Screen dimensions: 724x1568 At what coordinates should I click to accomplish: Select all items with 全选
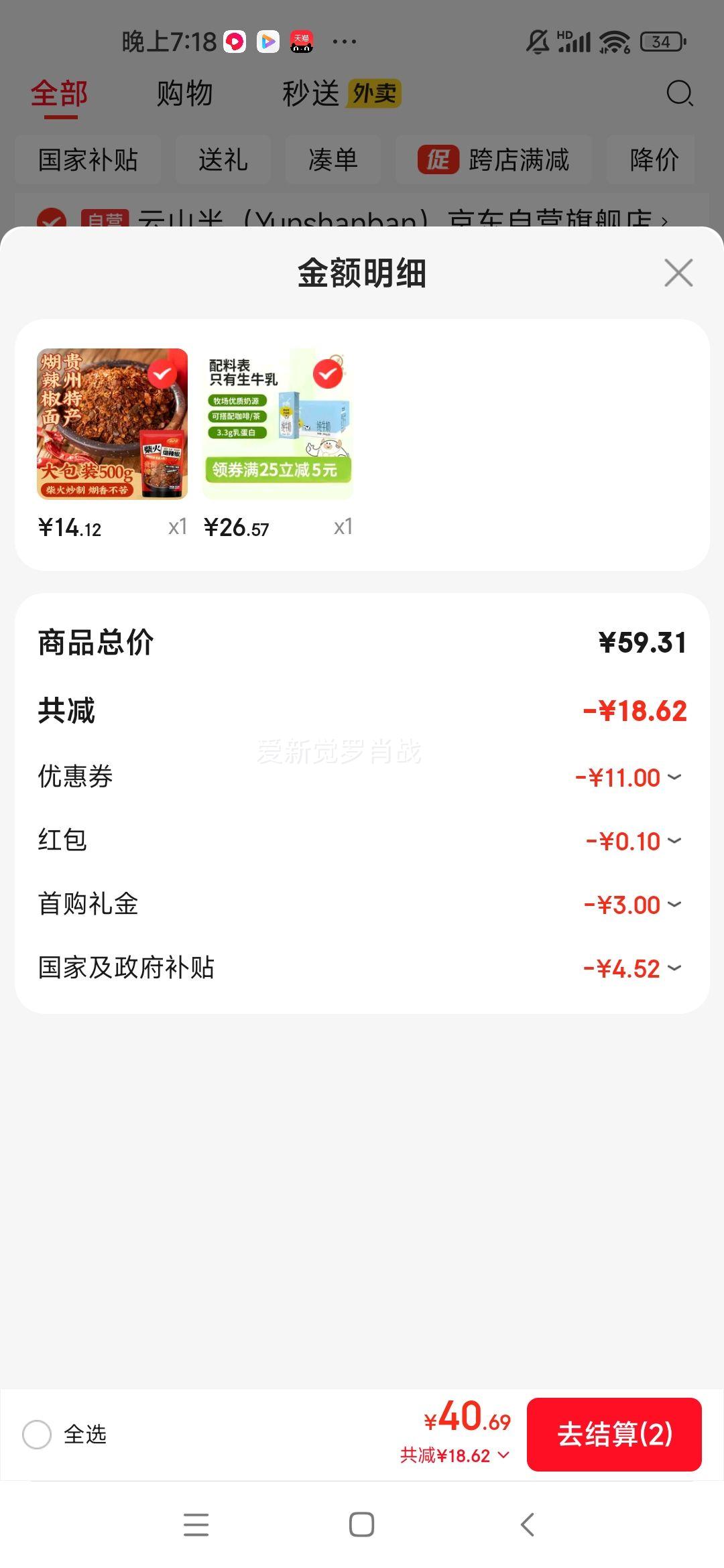click(37, 1434)
